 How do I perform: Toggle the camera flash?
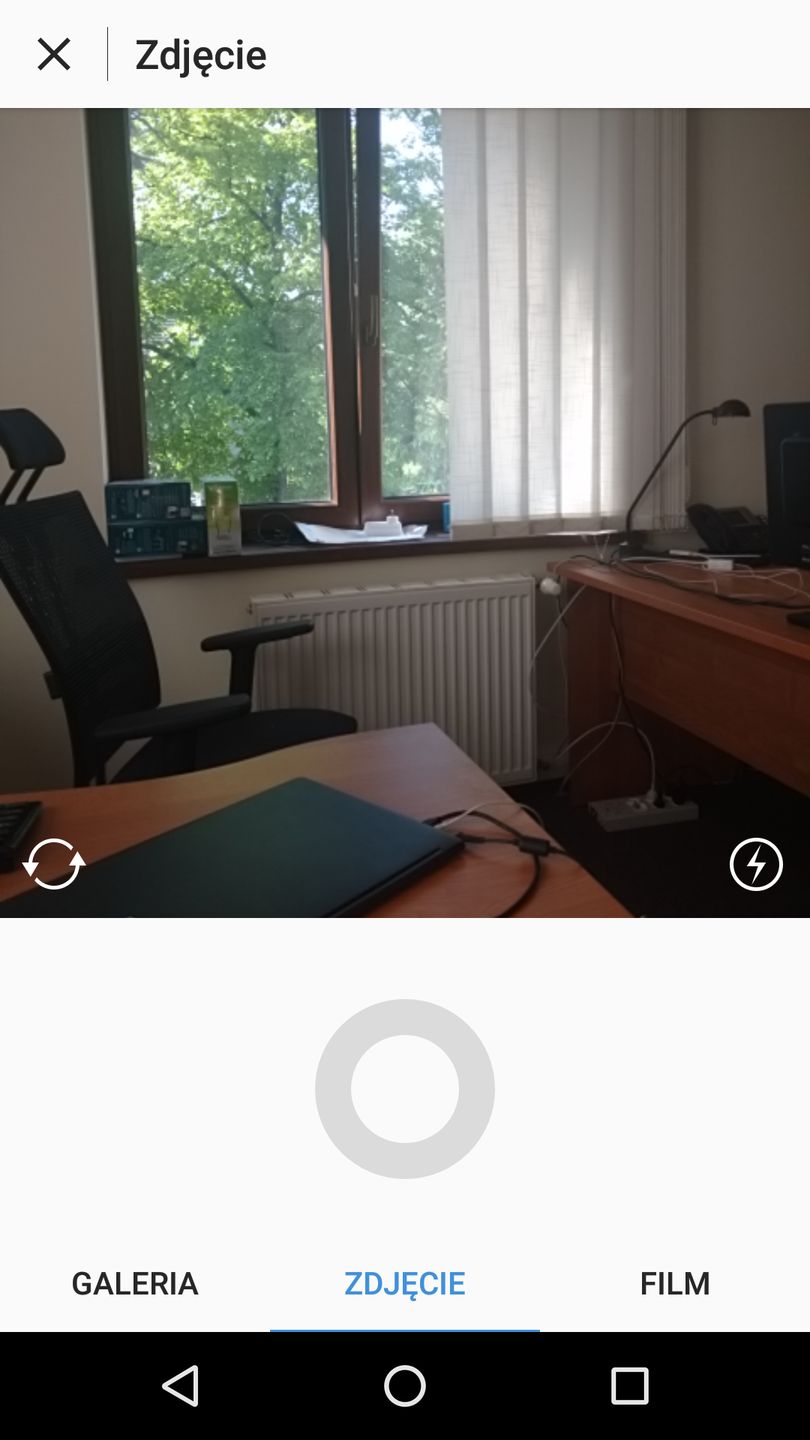pos(756,864)
